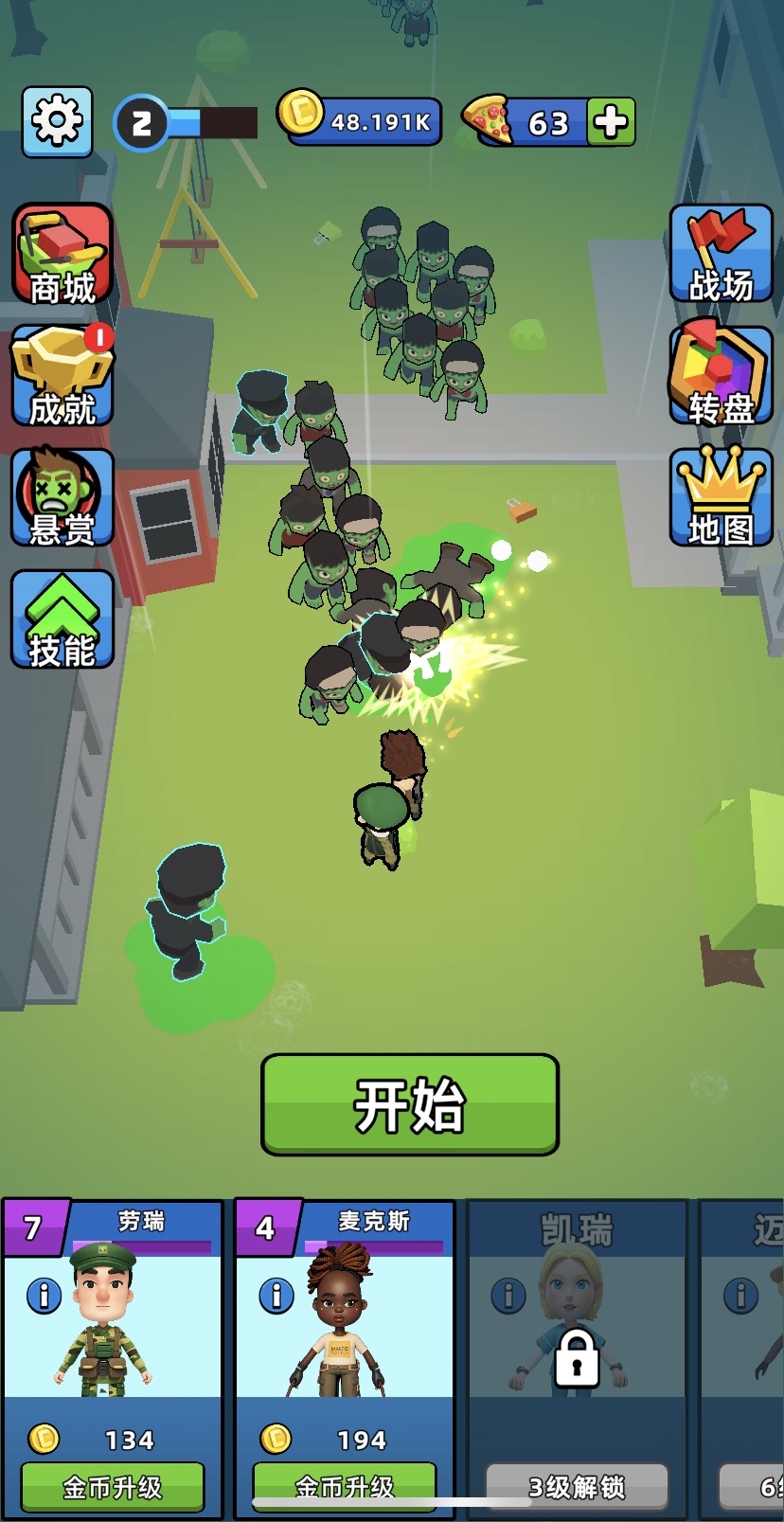
Task: Open the 技能 skills menu
Action: coord(62,620)
